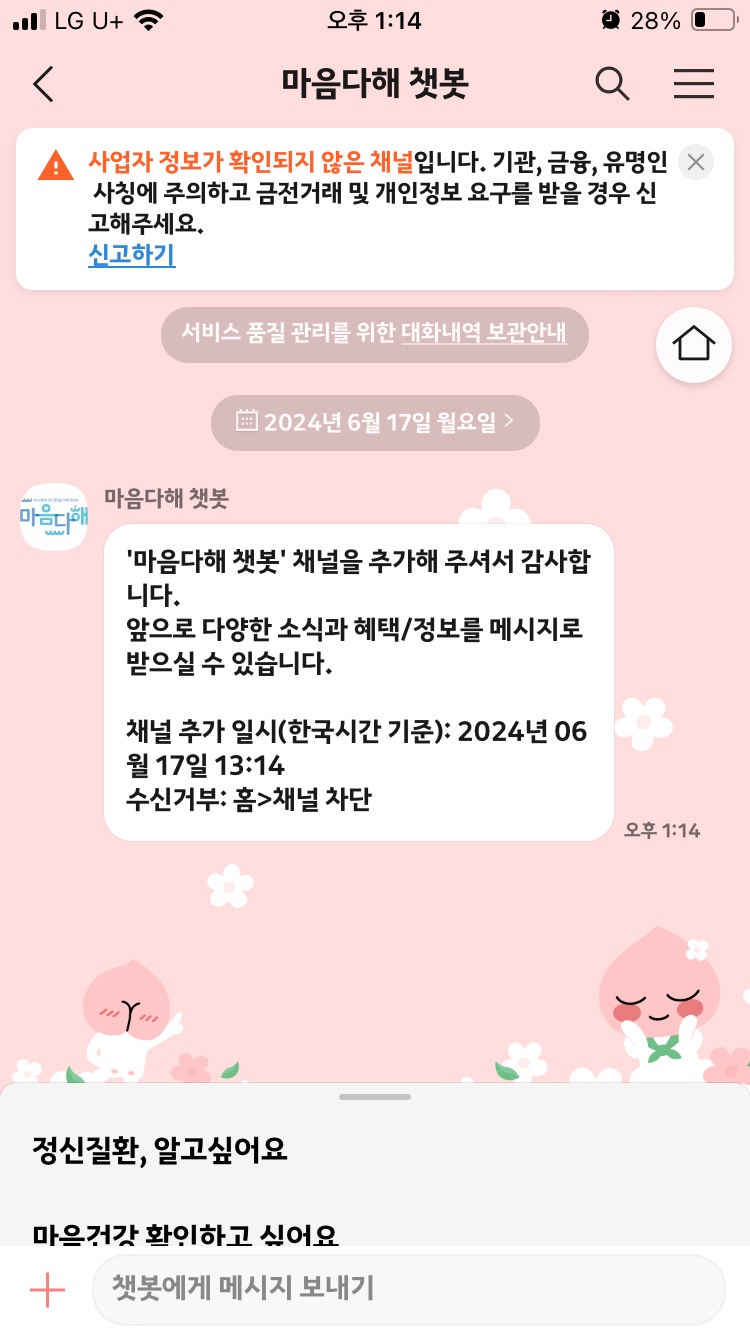Choose 마음건강 확인하고 싶어요 option
Screen dimensions: 750x1334
point(185,1233)
